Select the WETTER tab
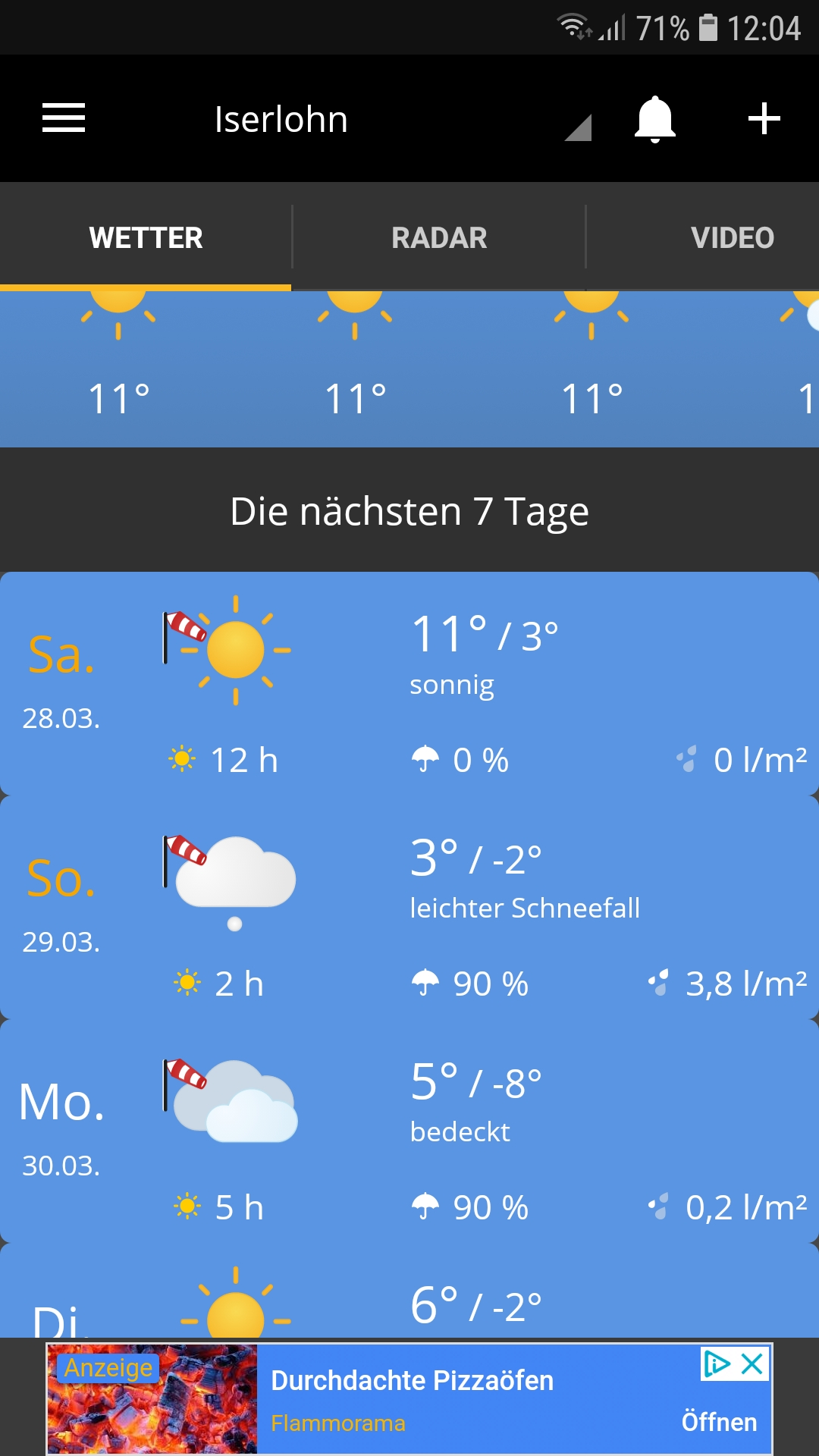The image size is (819, 1456). click(x=146, y=237)
